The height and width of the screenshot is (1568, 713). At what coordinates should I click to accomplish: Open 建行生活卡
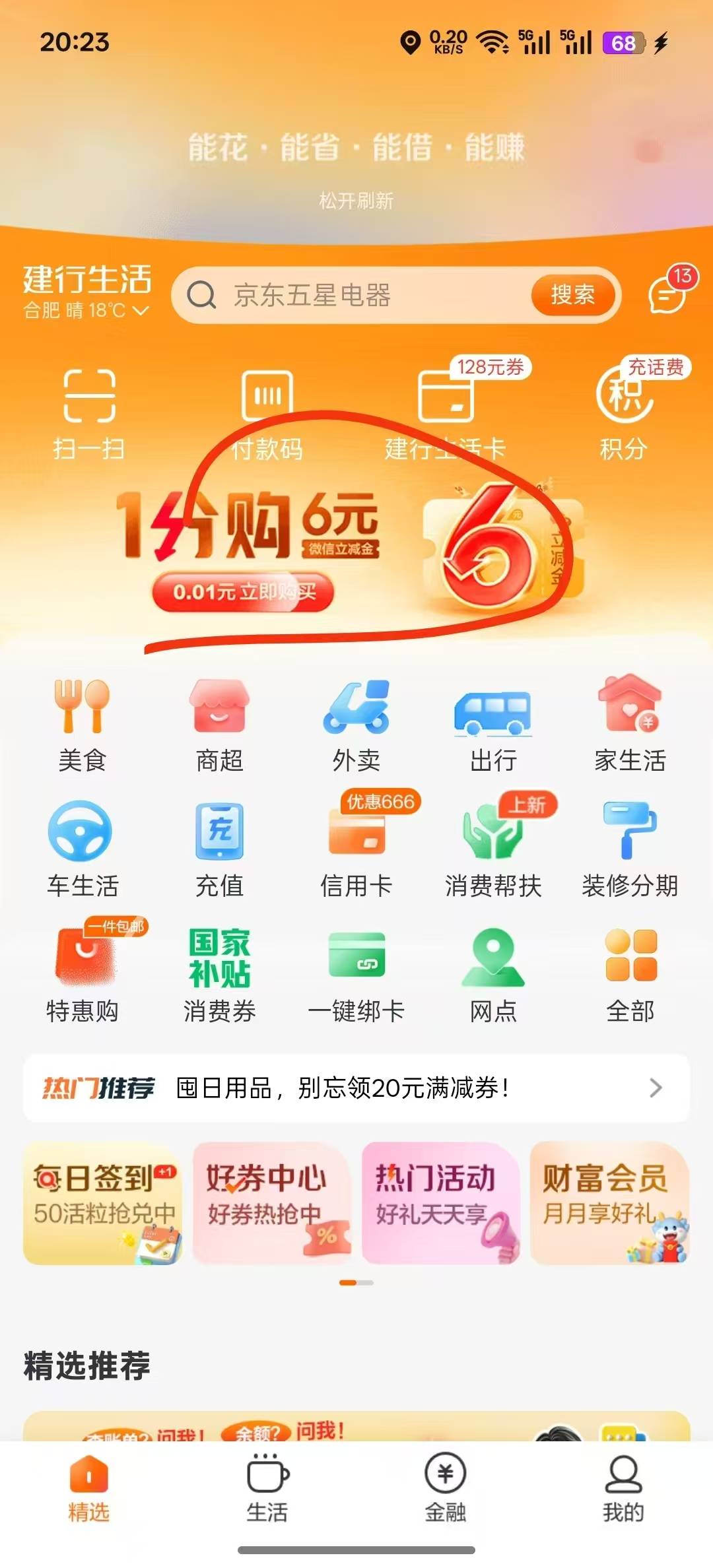pos(446,412)
